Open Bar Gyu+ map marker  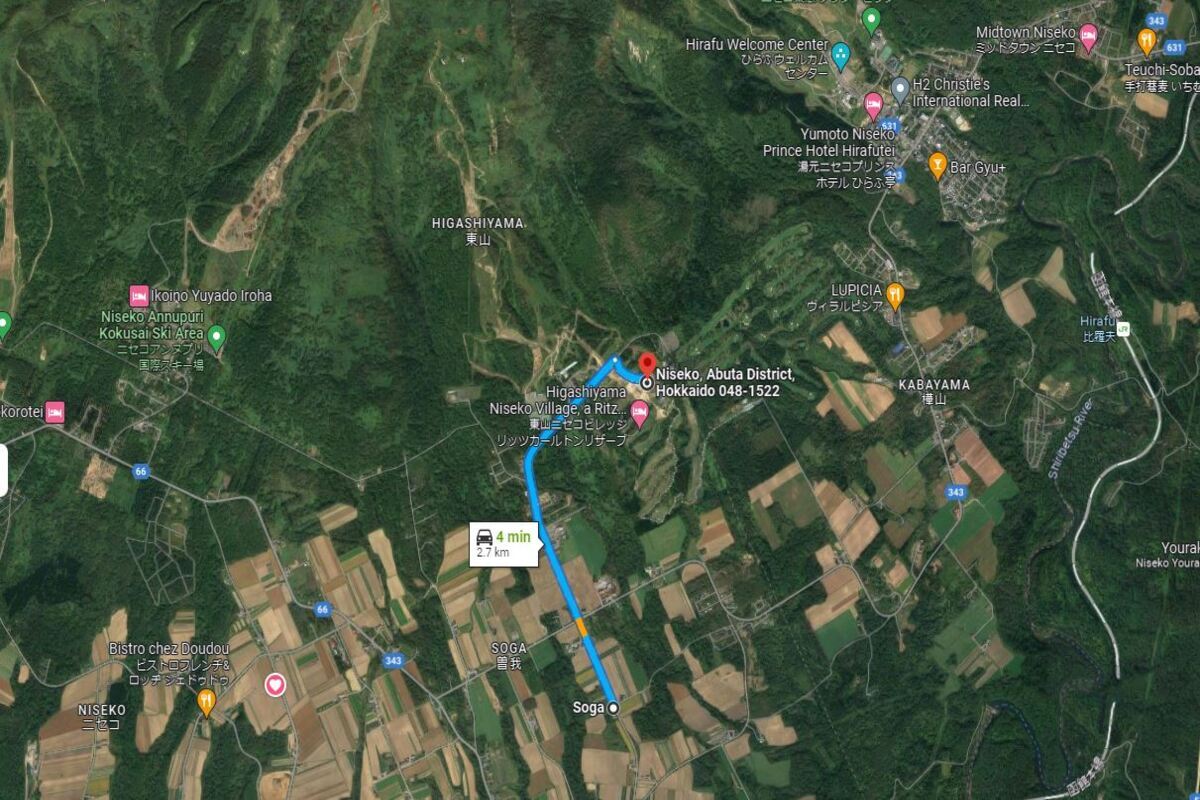pyautogui.click(x=937, y=165)
